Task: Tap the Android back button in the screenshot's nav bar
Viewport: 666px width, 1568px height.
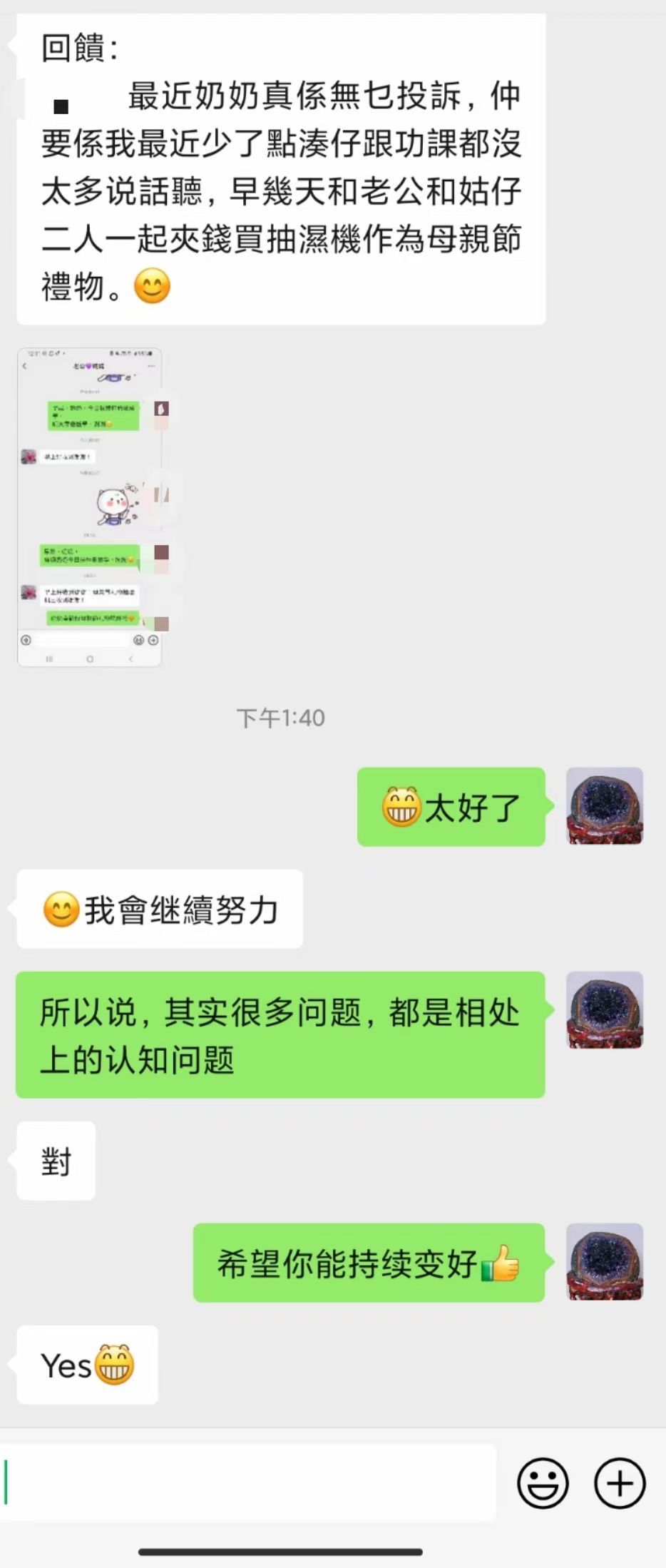Action: 130,659
